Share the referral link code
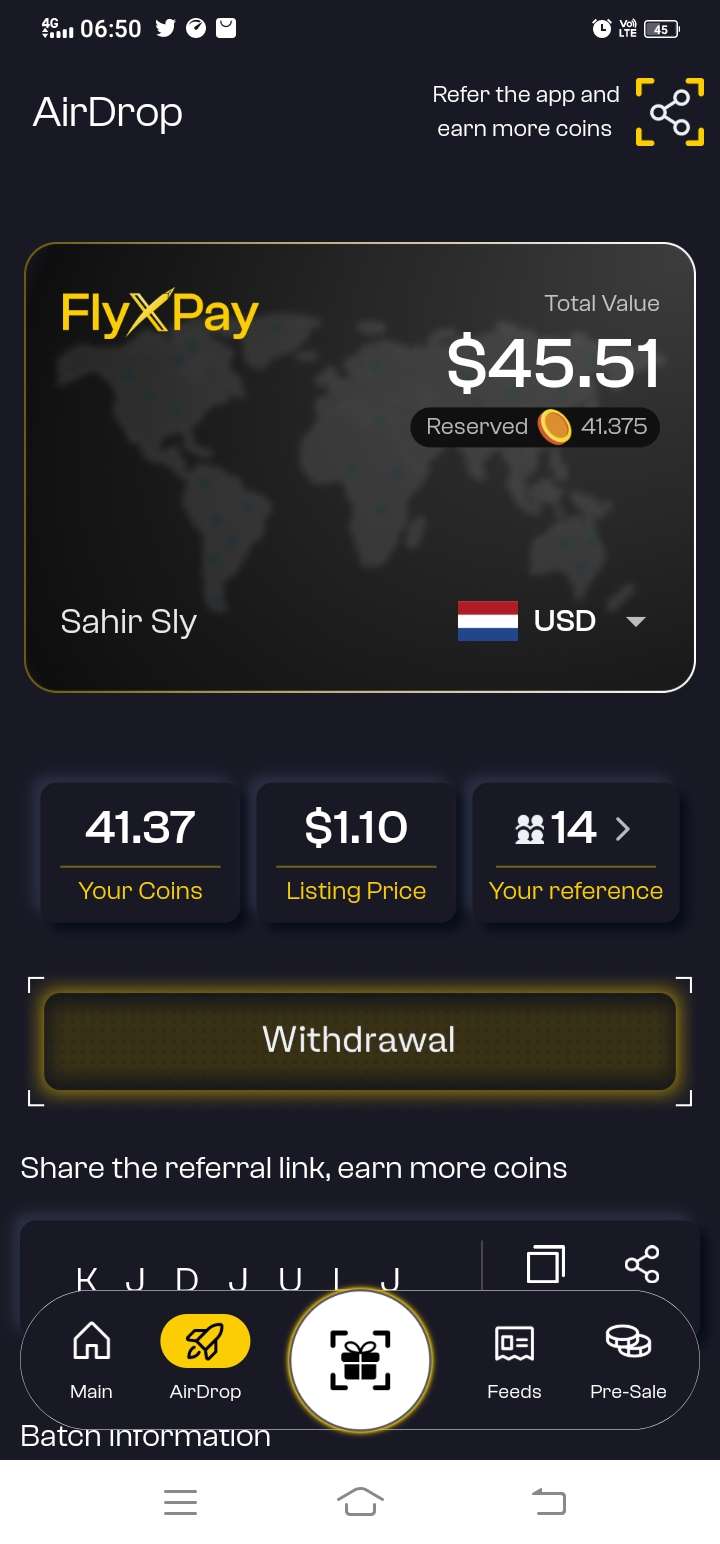This screenshot has width=720, height=1544. 642,1264
